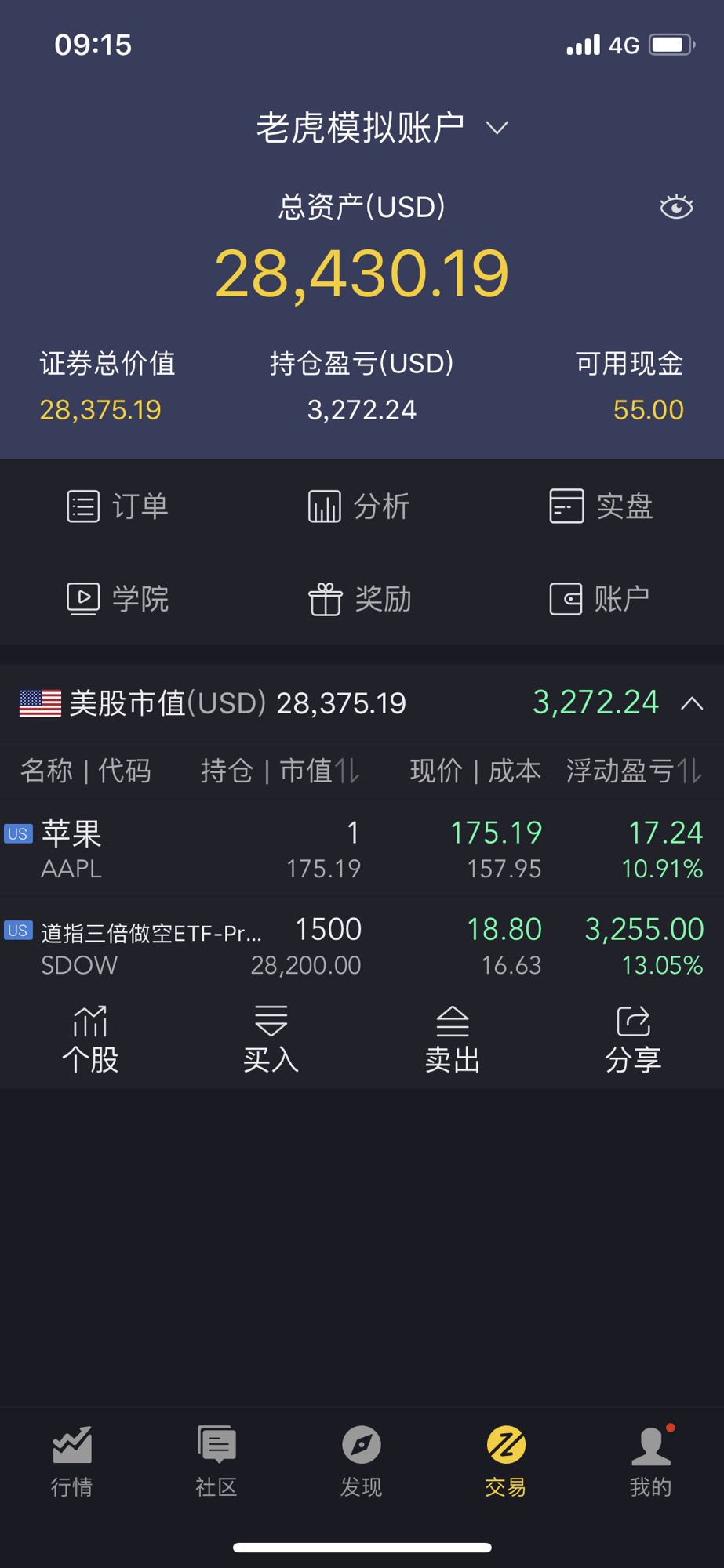The height and width of the screenshot is (1568, 724).
Task: Switch to the 我的 tab
Action: tap(651, 1461)
